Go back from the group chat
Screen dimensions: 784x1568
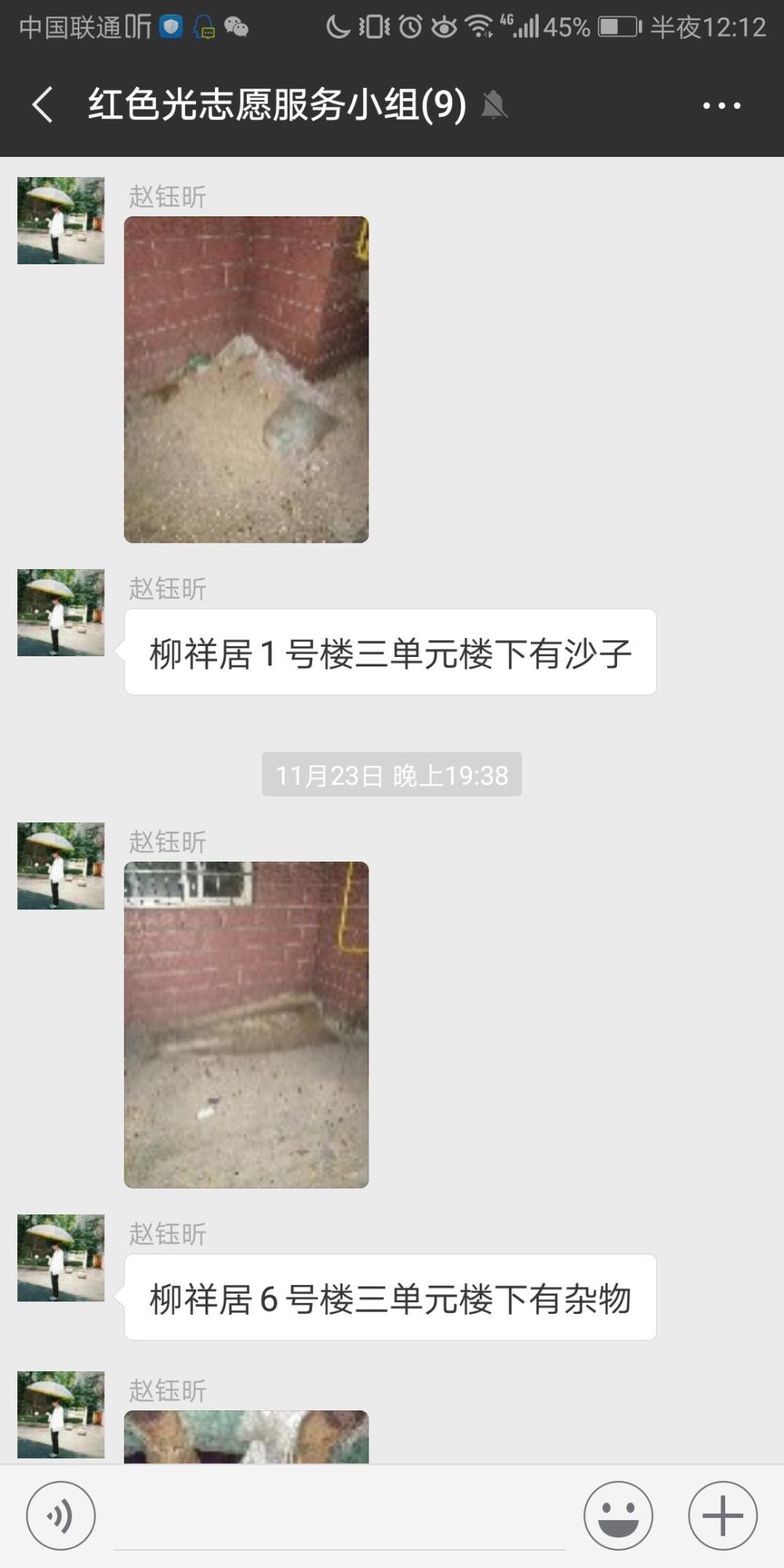43,105
